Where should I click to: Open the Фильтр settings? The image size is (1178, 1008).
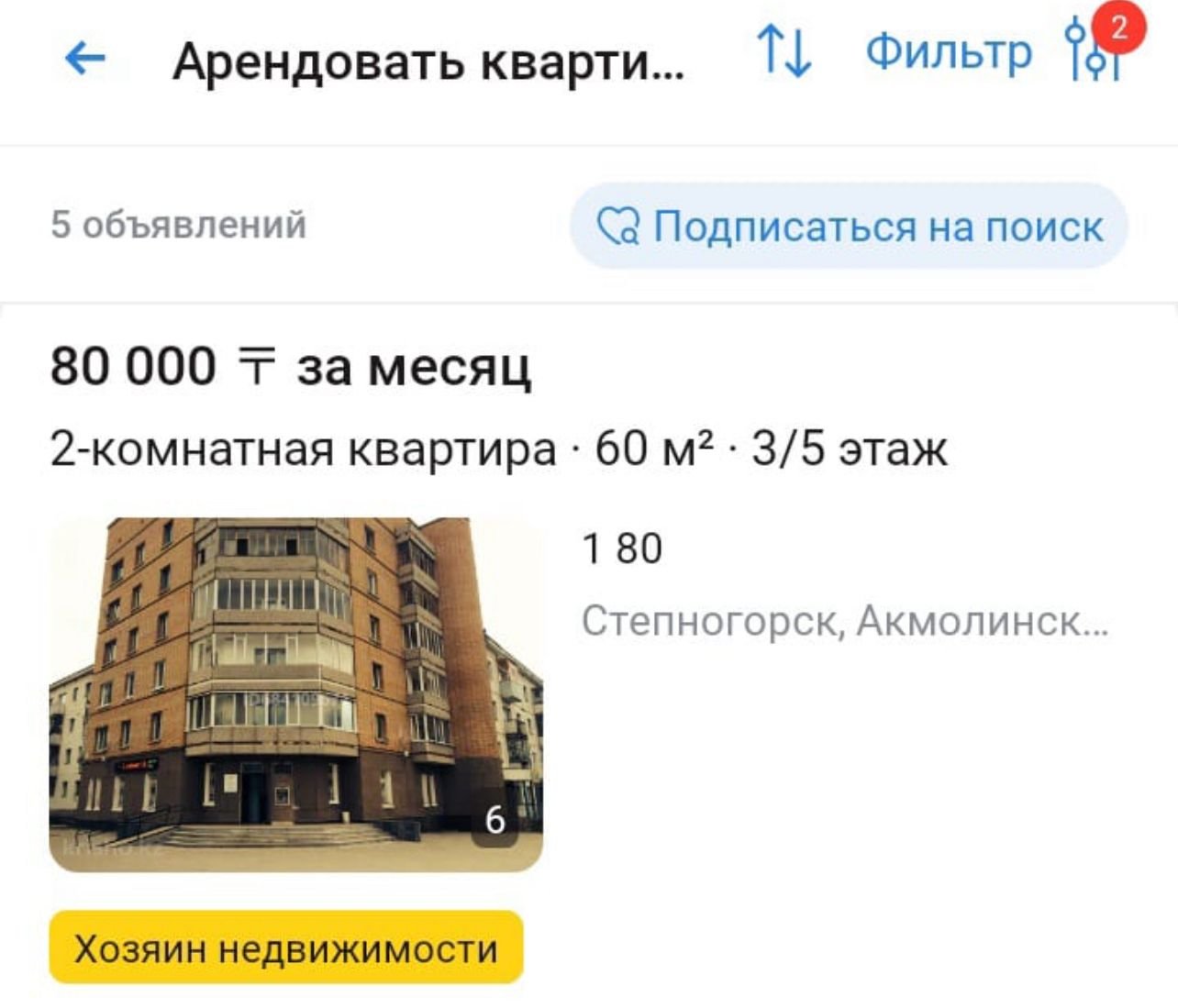pos(949,53)
